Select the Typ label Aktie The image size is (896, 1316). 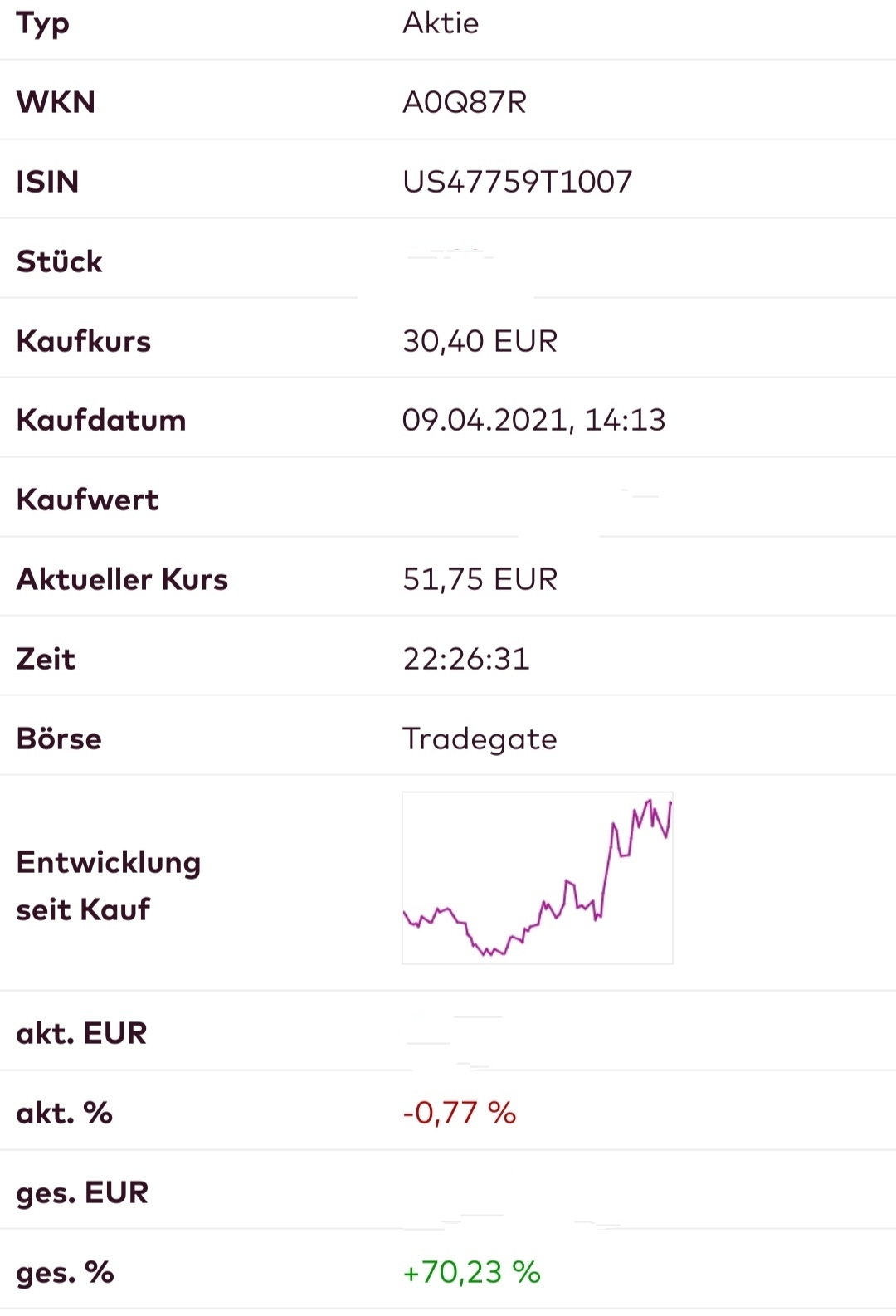[440, 23]
